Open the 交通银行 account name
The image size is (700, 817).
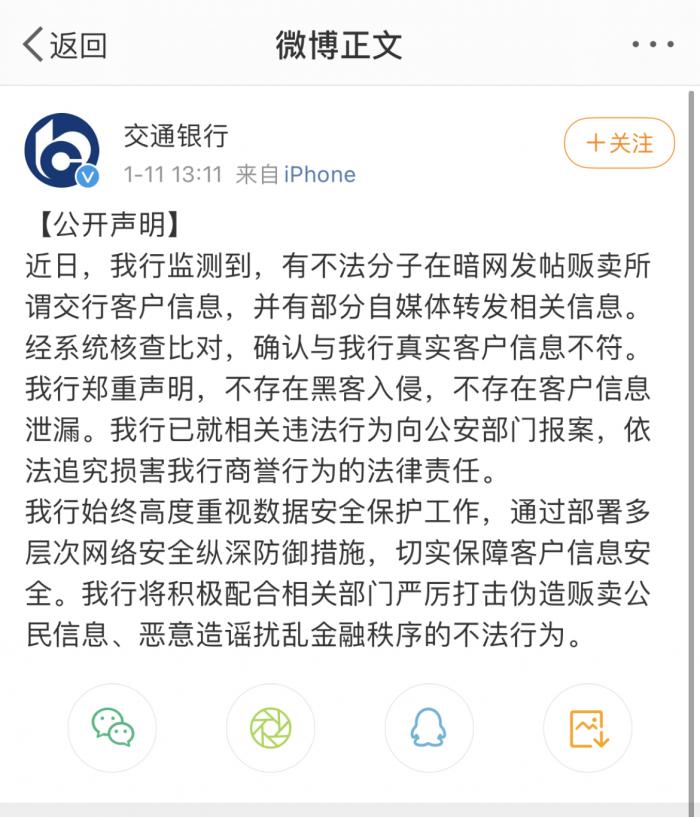click(175, 133)
